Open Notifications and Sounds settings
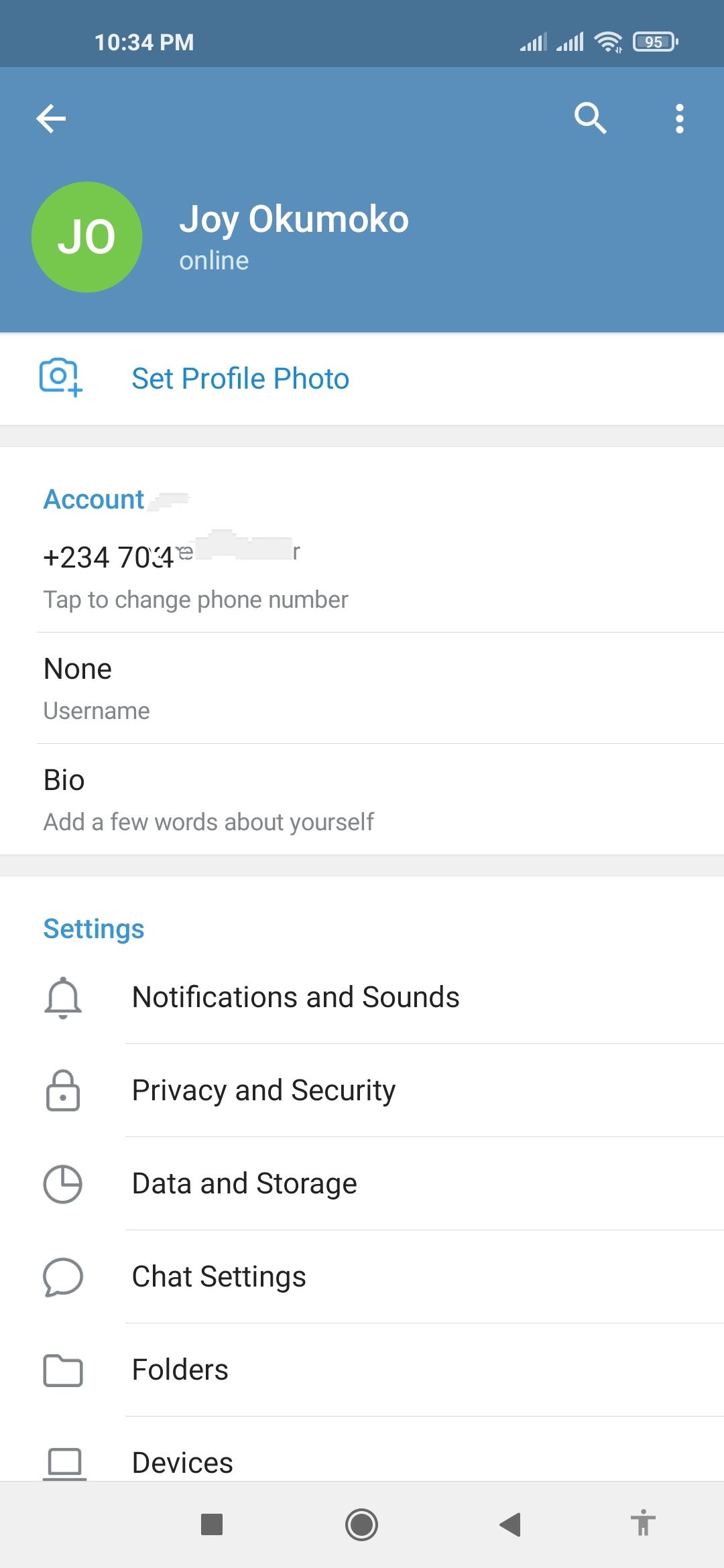The width and height of the screenshot is (724, 1568). [296, 997]
